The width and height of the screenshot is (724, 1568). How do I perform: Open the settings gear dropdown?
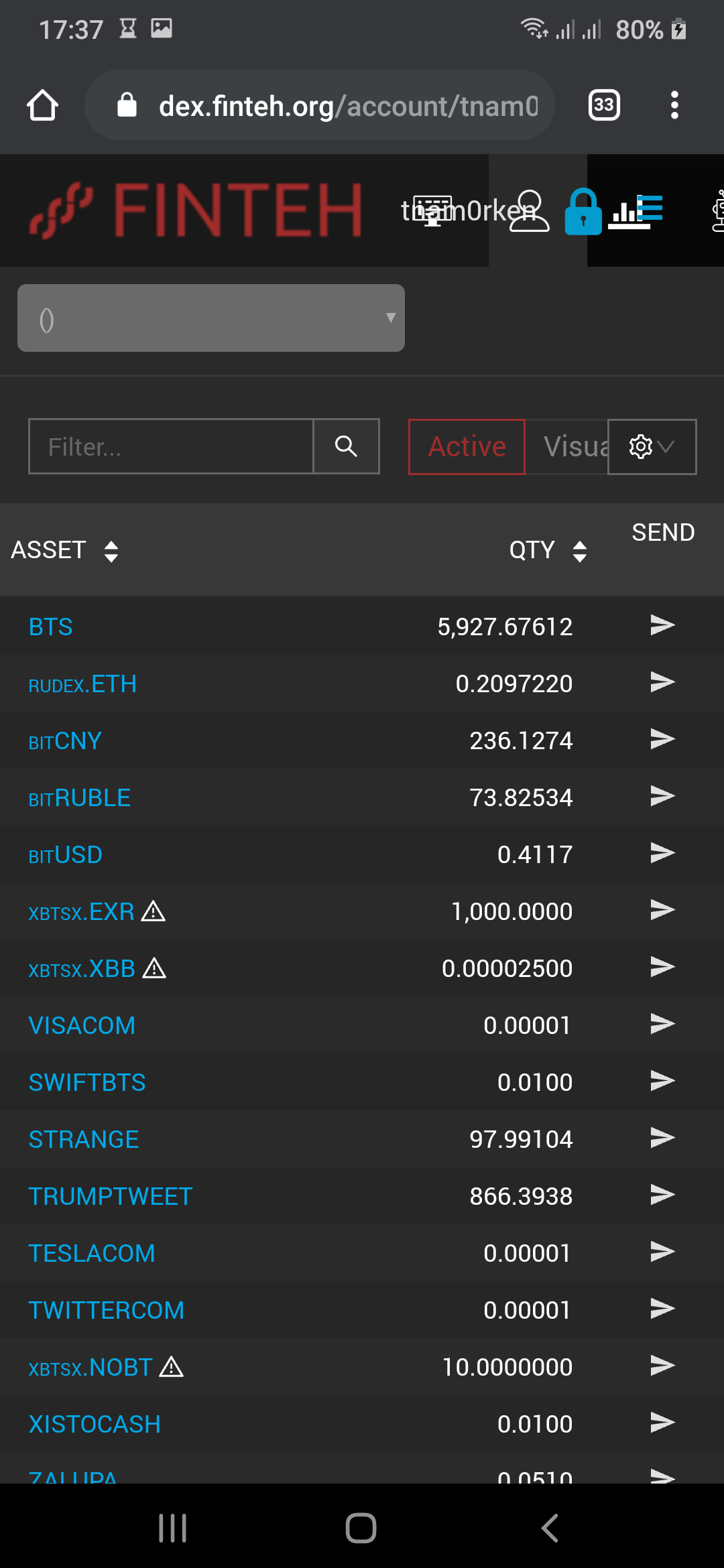tap(652, 446)
